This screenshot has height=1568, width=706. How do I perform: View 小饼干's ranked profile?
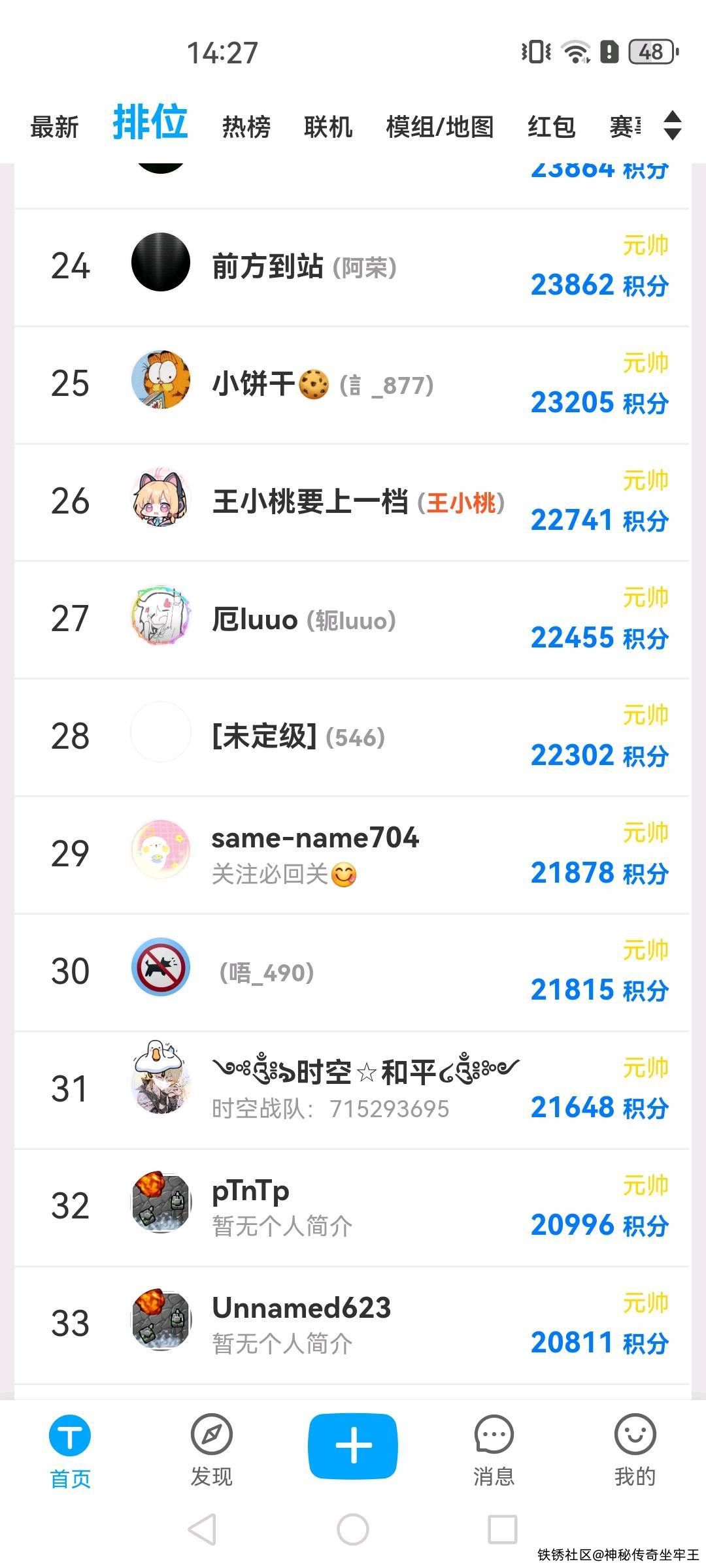point(353,385)
